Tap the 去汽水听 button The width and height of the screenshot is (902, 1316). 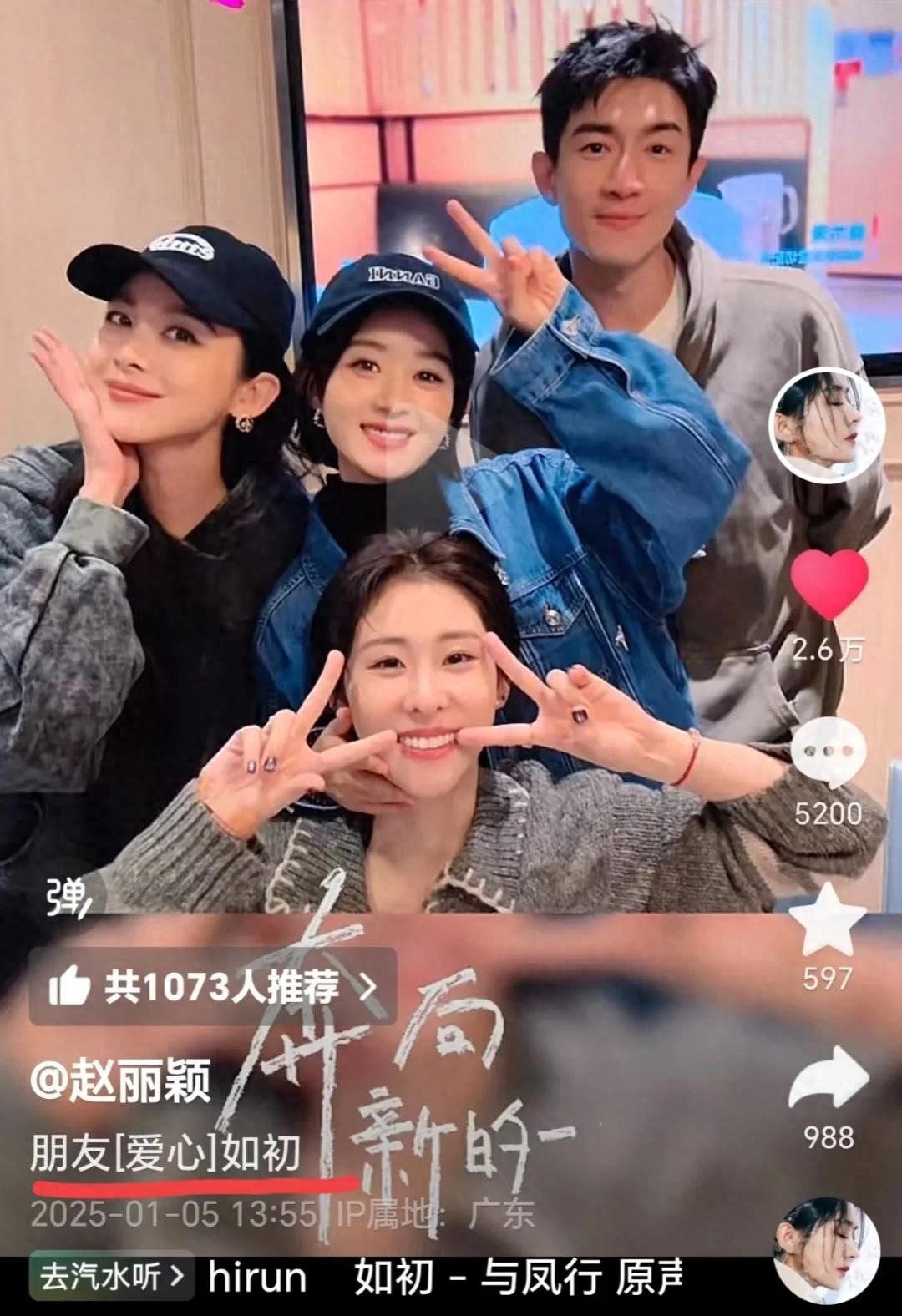pos(111,1277)
